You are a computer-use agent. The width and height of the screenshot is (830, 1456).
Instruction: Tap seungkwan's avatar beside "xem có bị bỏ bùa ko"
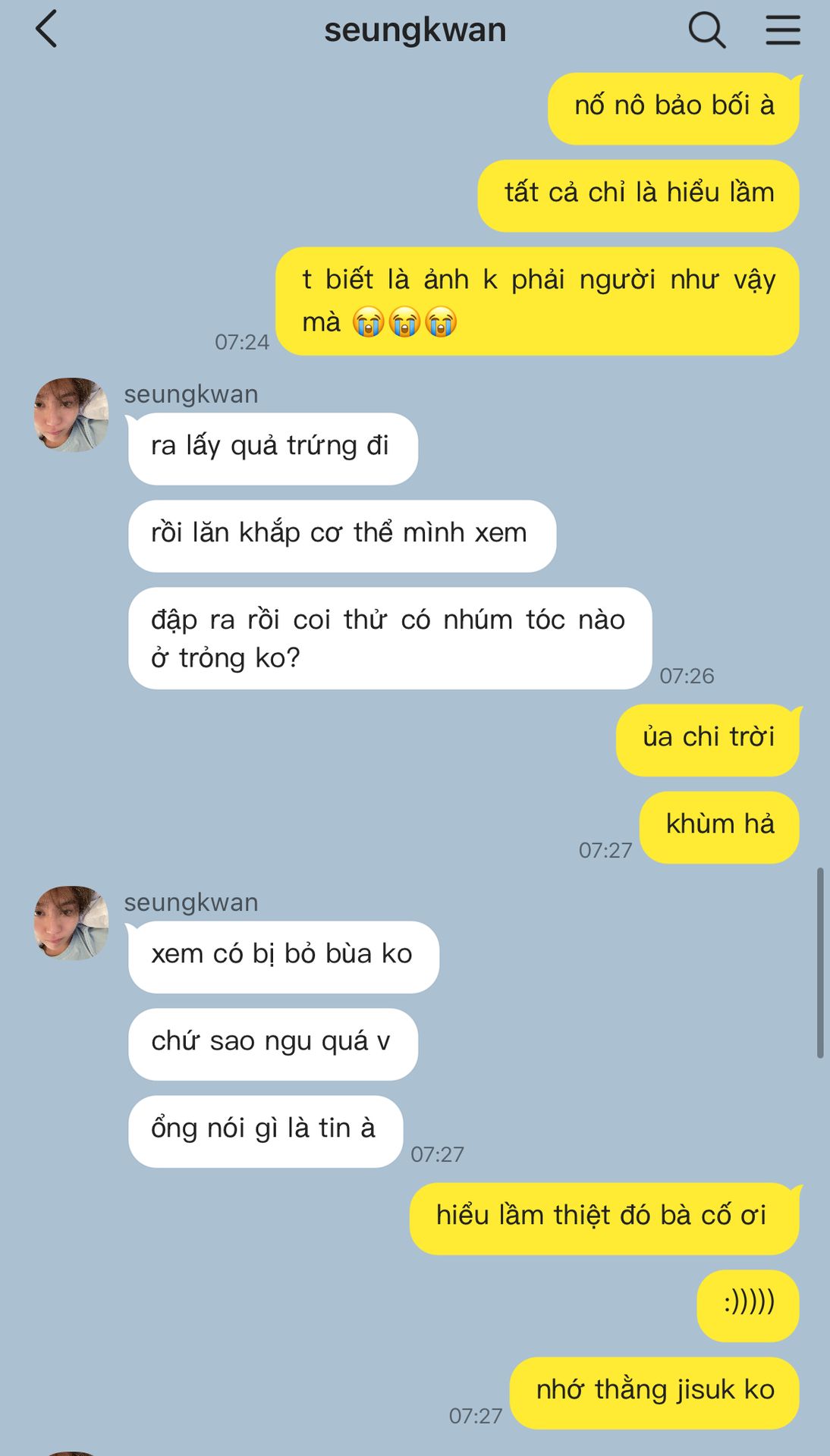pyautogui.click(x=71, y=923)
